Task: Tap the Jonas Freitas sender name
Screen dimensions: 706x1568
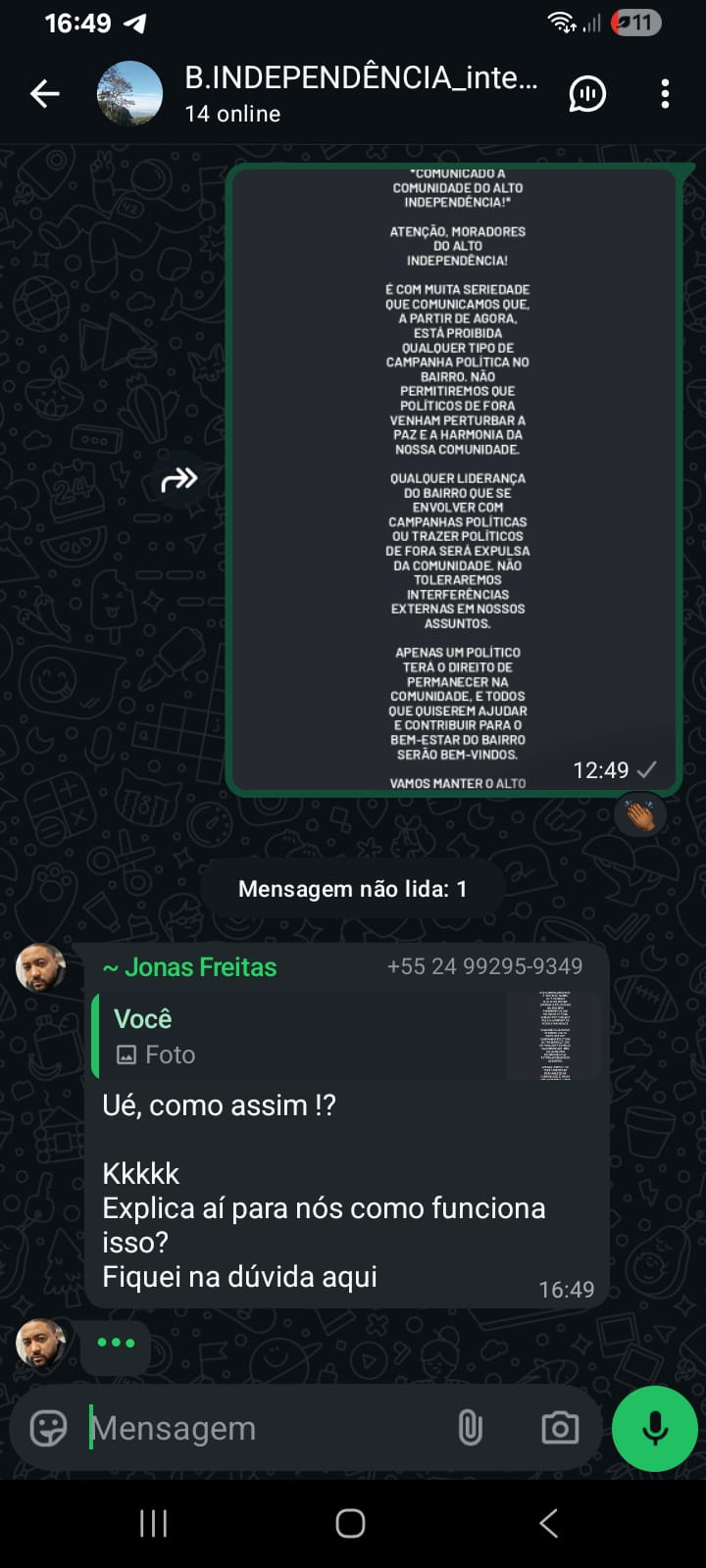Action: 190,967
